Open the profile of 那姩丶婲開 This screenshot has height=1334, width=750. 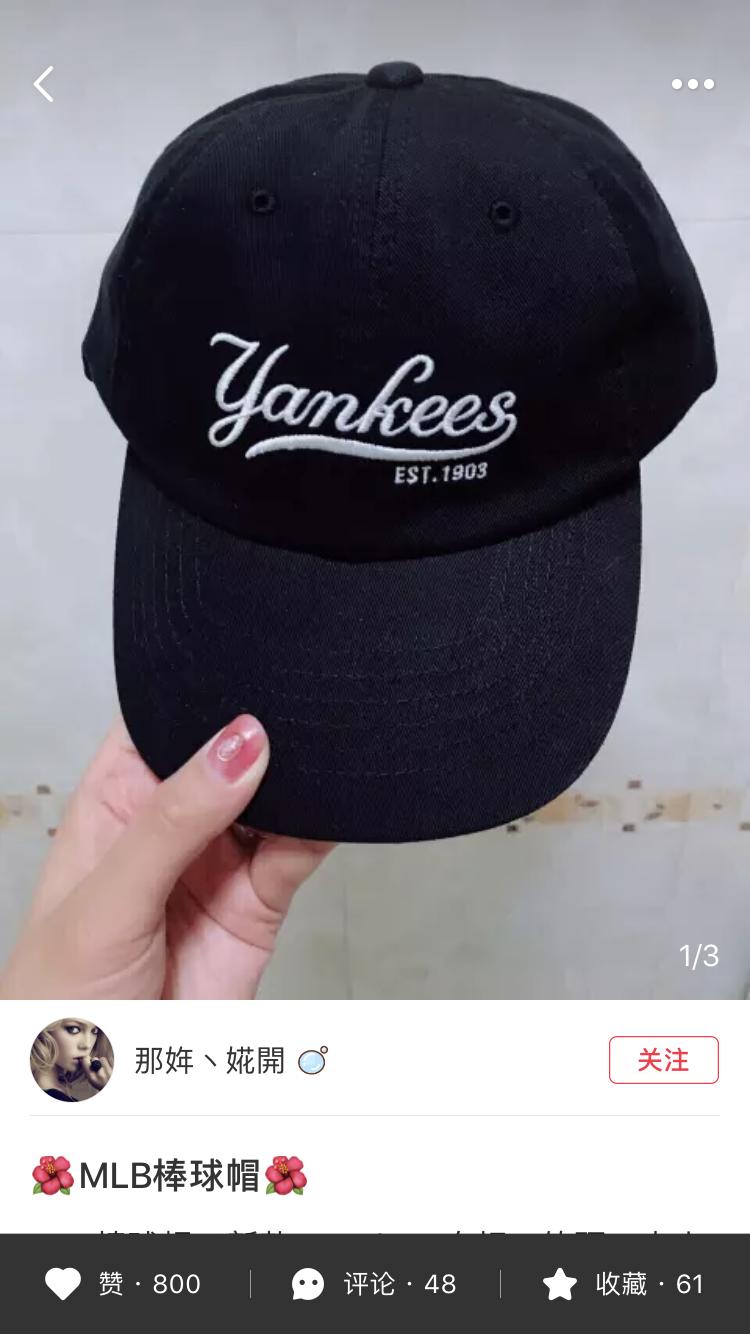210,1060
